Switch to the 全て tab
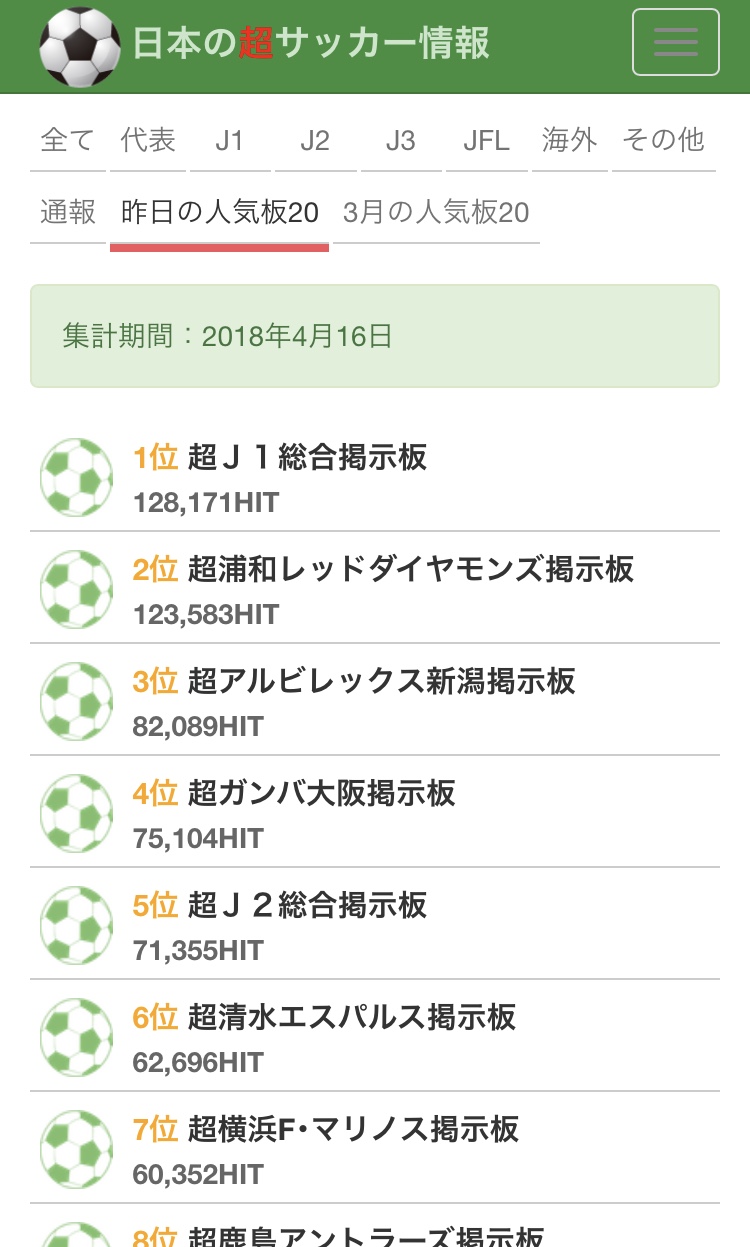750x1247 pixels. coord(67,141)
